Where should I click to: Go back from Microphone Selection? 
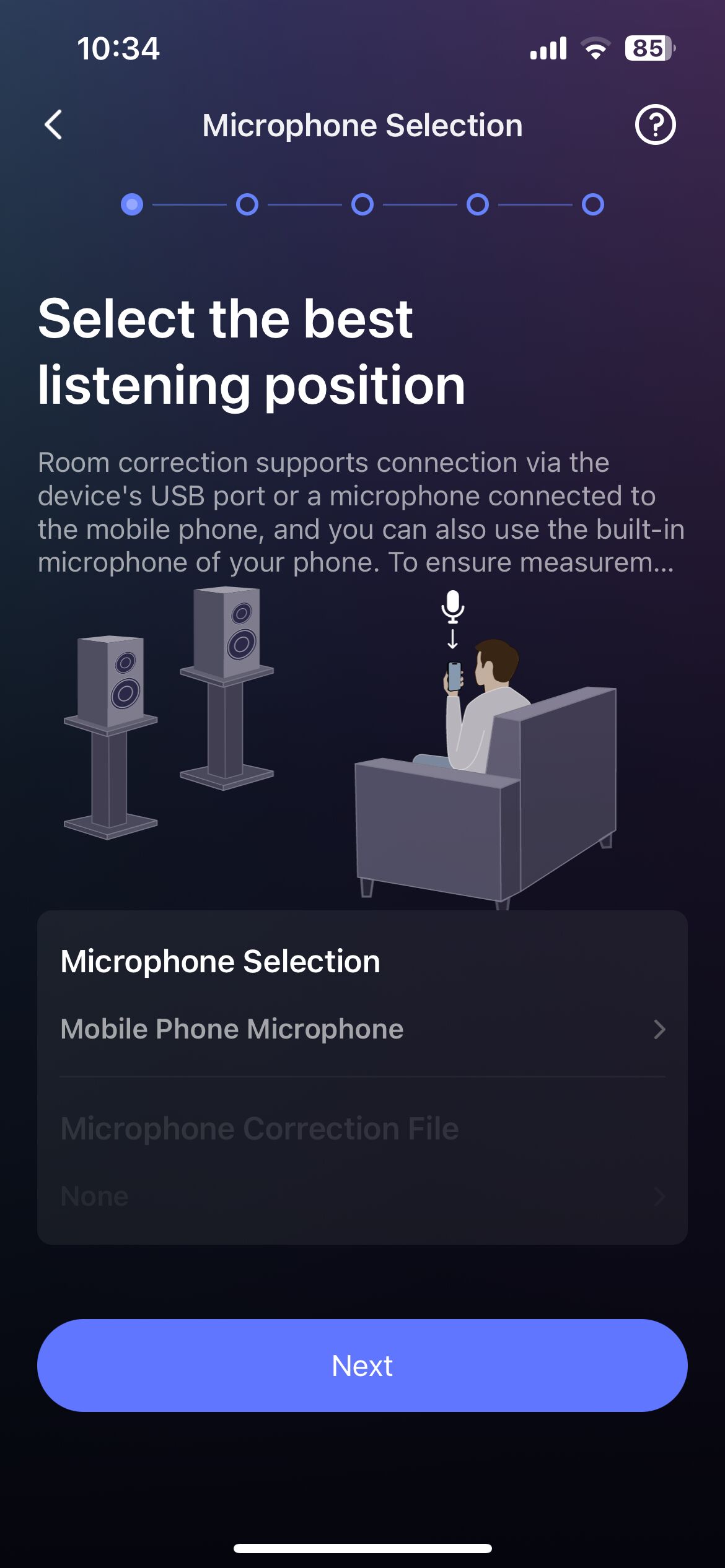pyautogui.click(x=54, y=125)
